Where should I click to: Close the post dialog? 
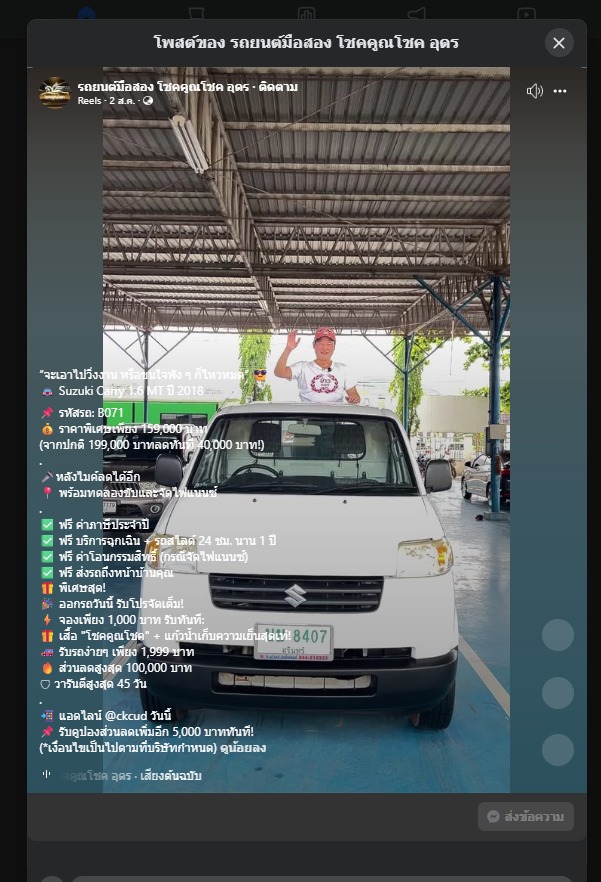pyautogui.click(x=559, y=42)
